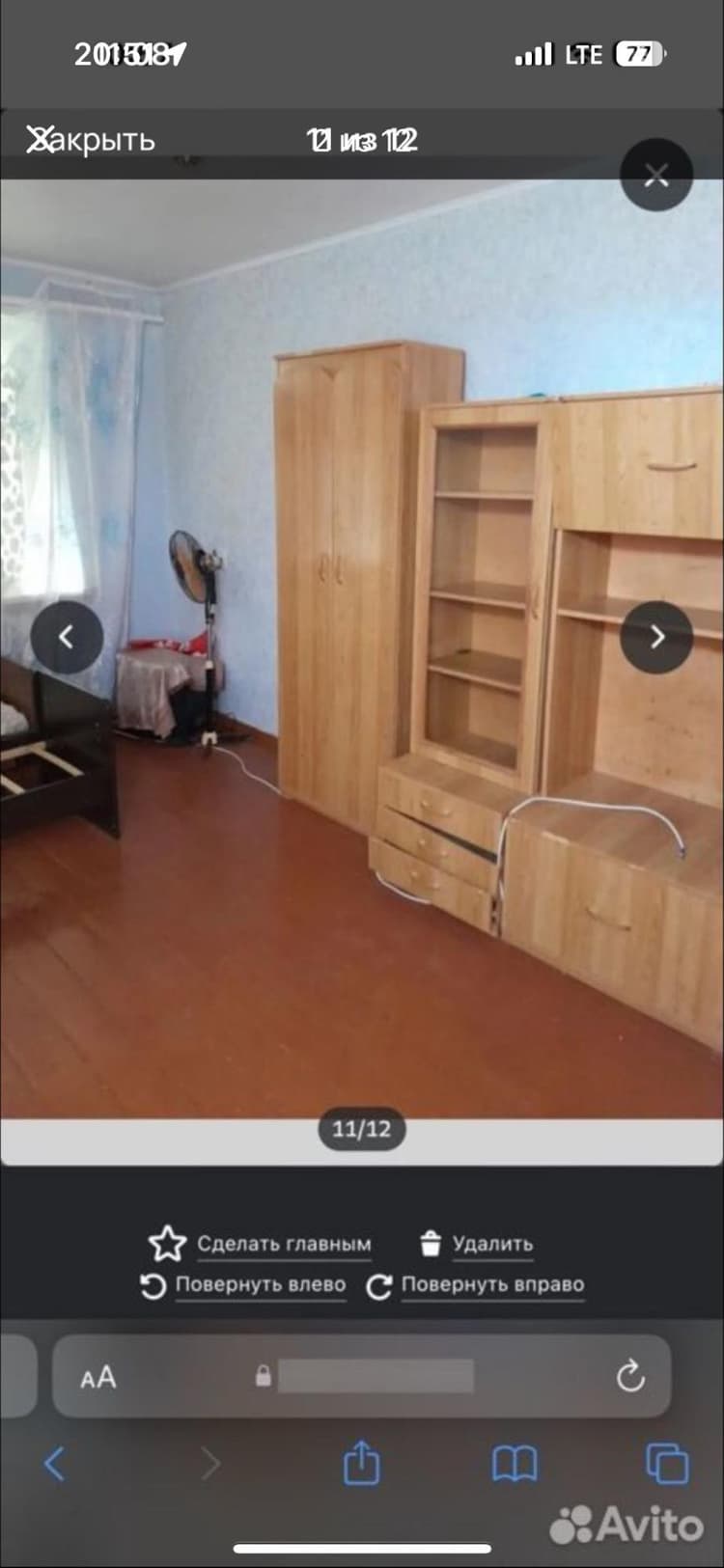724x1568 pixels.
Task: Rotate photo right with Повернуть вправо
Action: pyautogui.click(x=476, y=1285)
